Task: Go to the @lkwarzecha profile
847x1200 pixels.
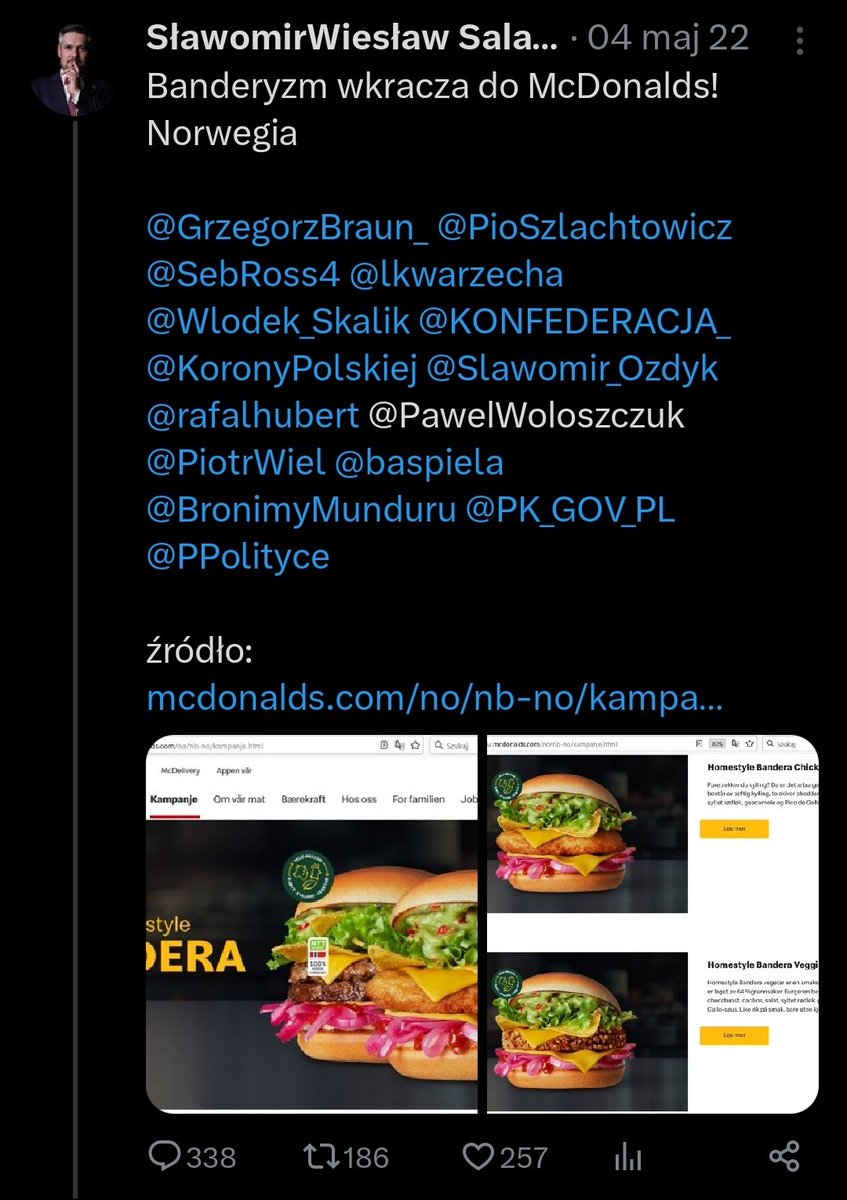Action: point(456,273)
